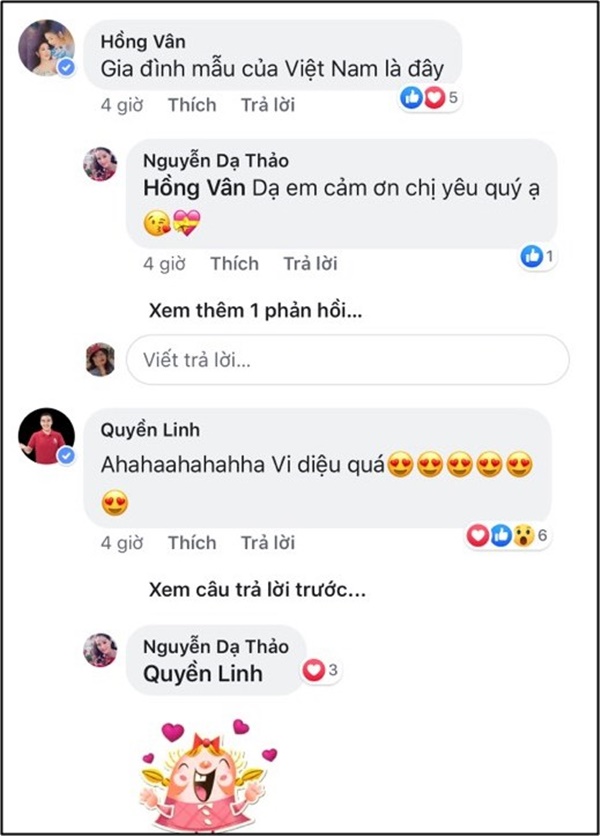Reply to Quyền Linh's comment

point(268,543)
